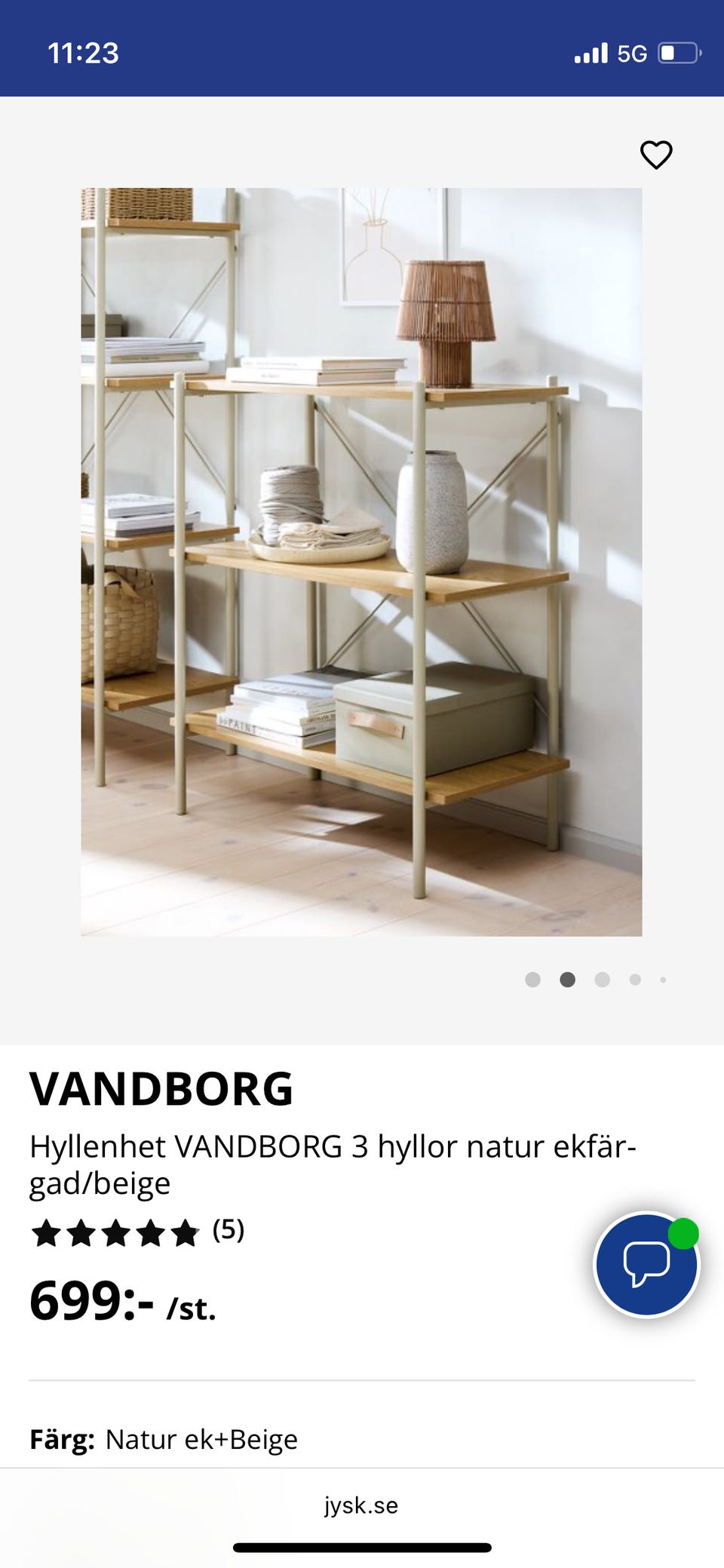Tap the first star of the rating
Viewport: 724px width, 1568px height.
[x=45, y=1232]
